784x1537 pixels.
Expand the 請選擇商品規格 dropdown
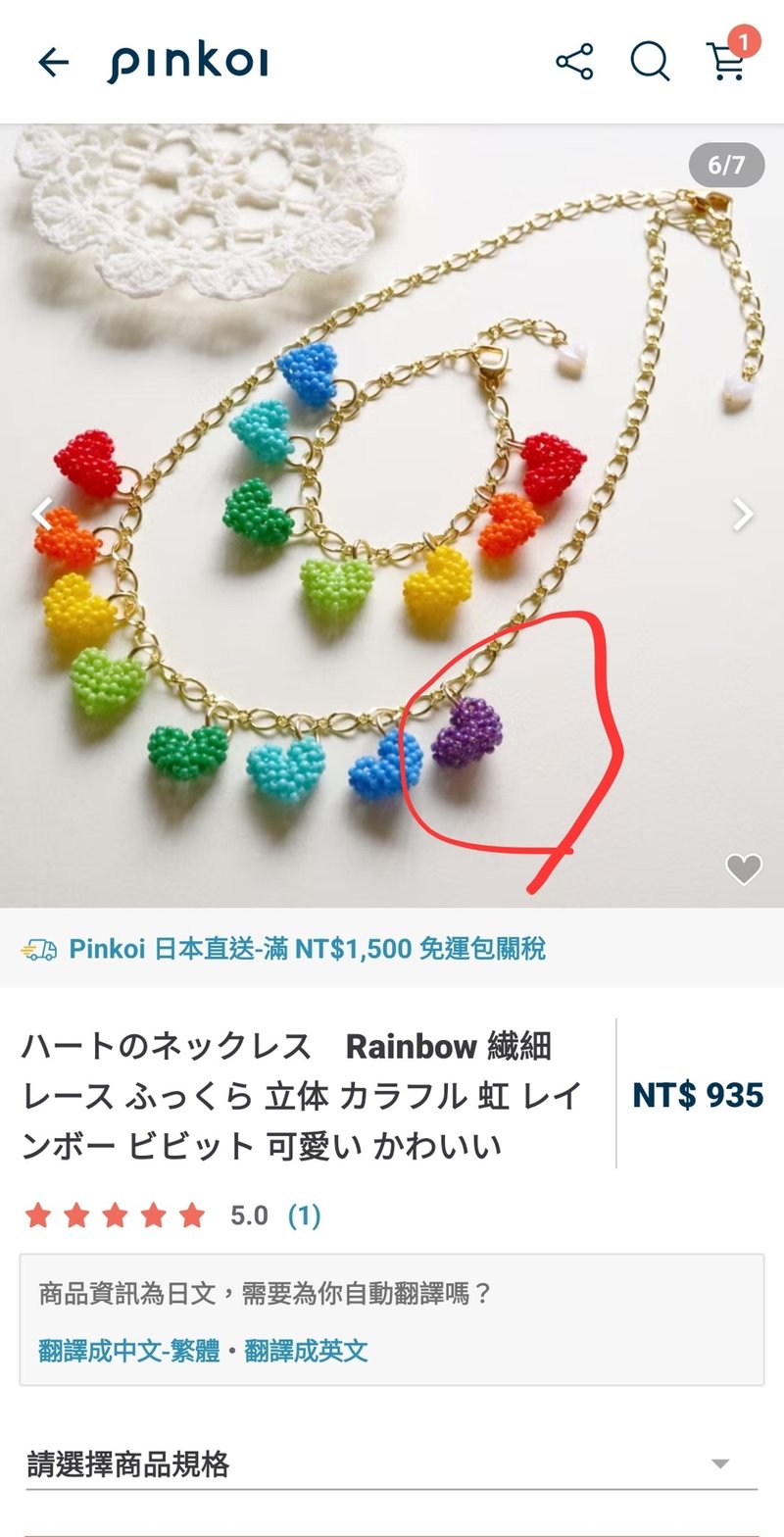click(392, 1464)
